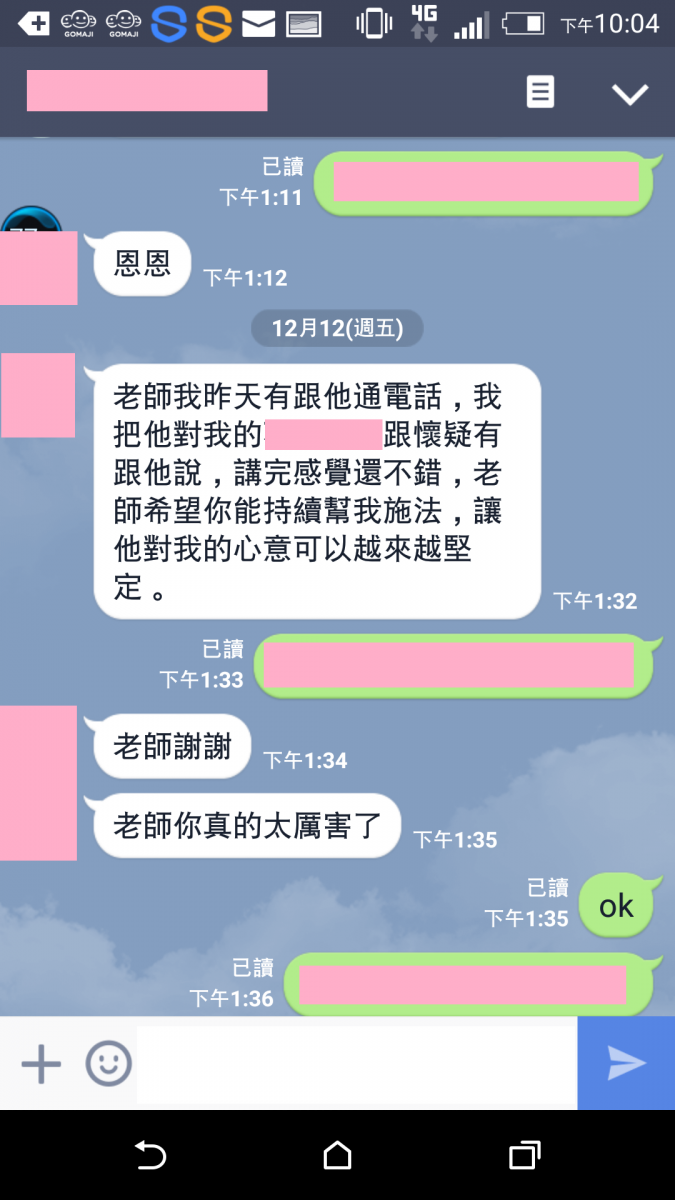675x1200 pixels.
Task: Open the recent apps view
Action: pos(524,1156)
